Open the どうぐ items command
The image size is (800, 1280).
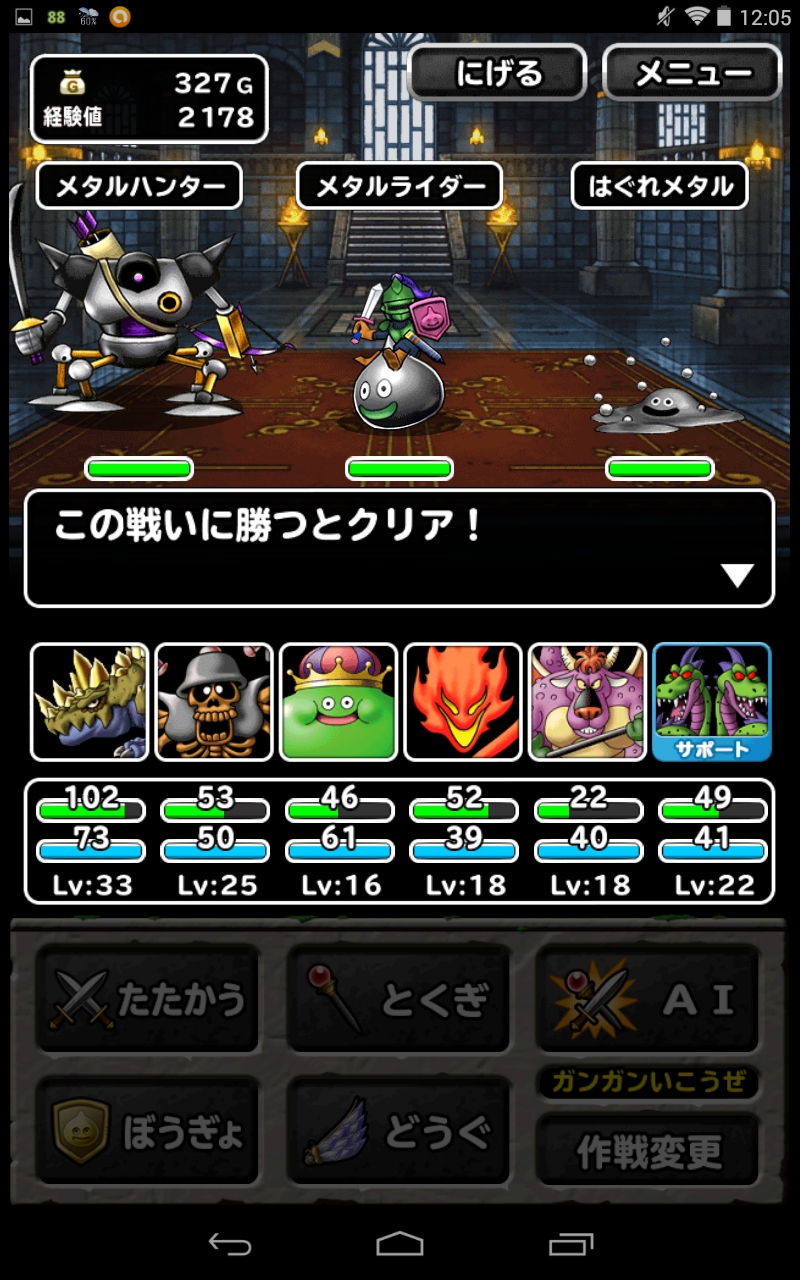coord(398,1134)
